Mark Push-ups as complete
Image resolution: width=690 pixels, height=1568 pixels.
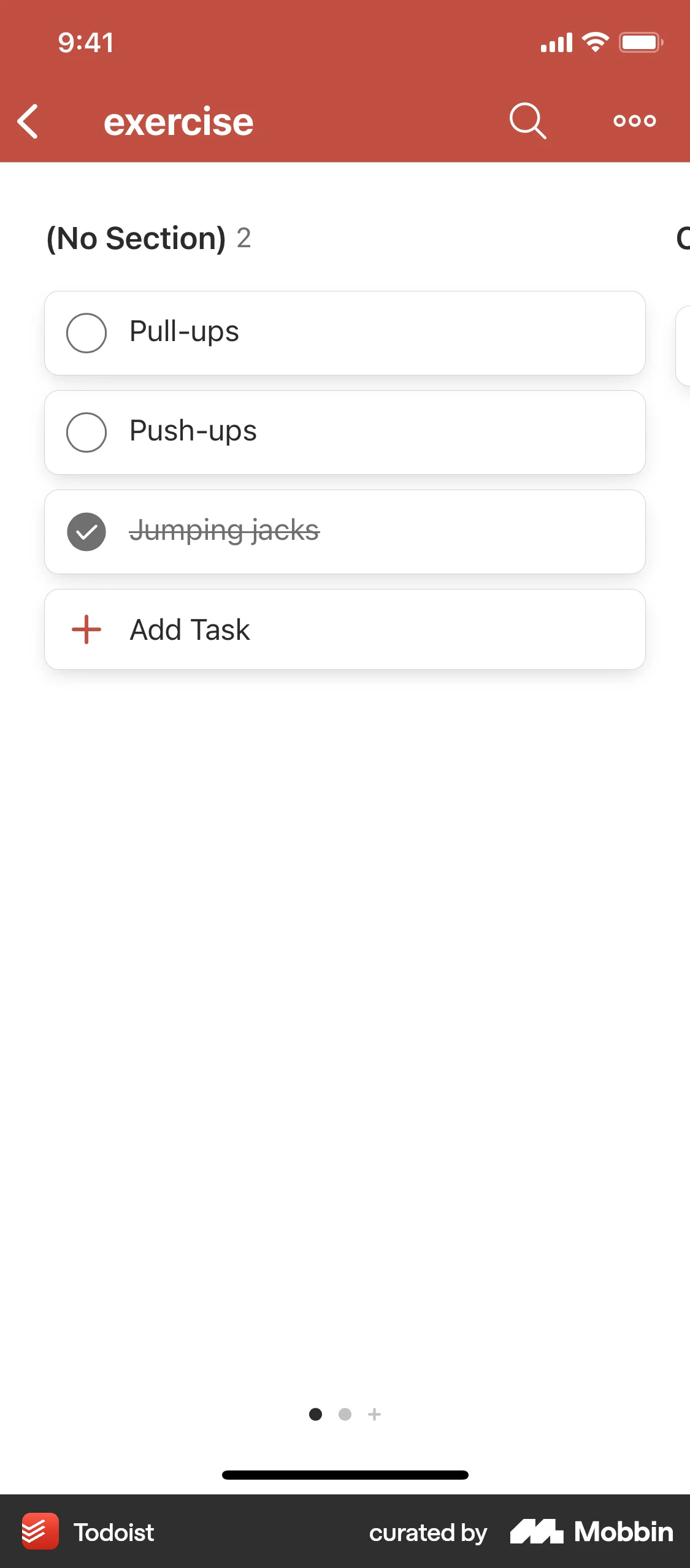pyautogui.click(x=86, y=432)
